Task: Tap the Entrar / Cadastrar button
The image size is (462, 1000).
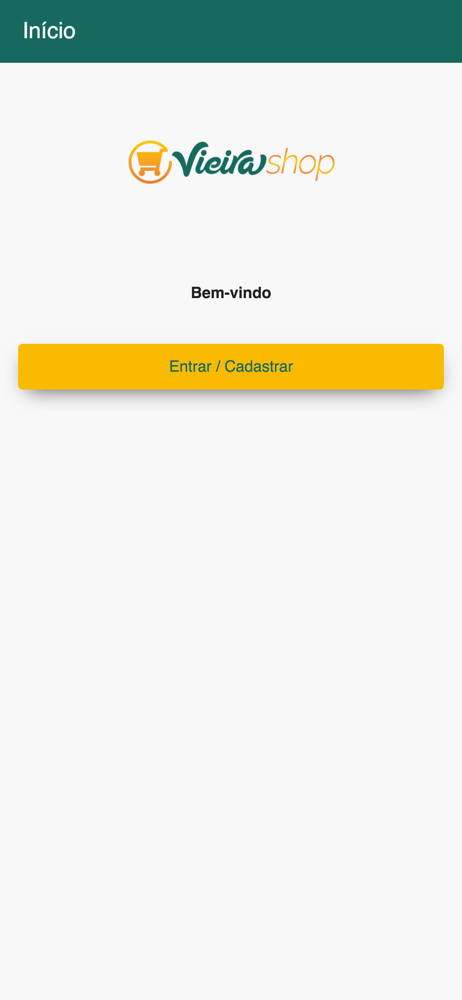Action: (x=231, y=367)
